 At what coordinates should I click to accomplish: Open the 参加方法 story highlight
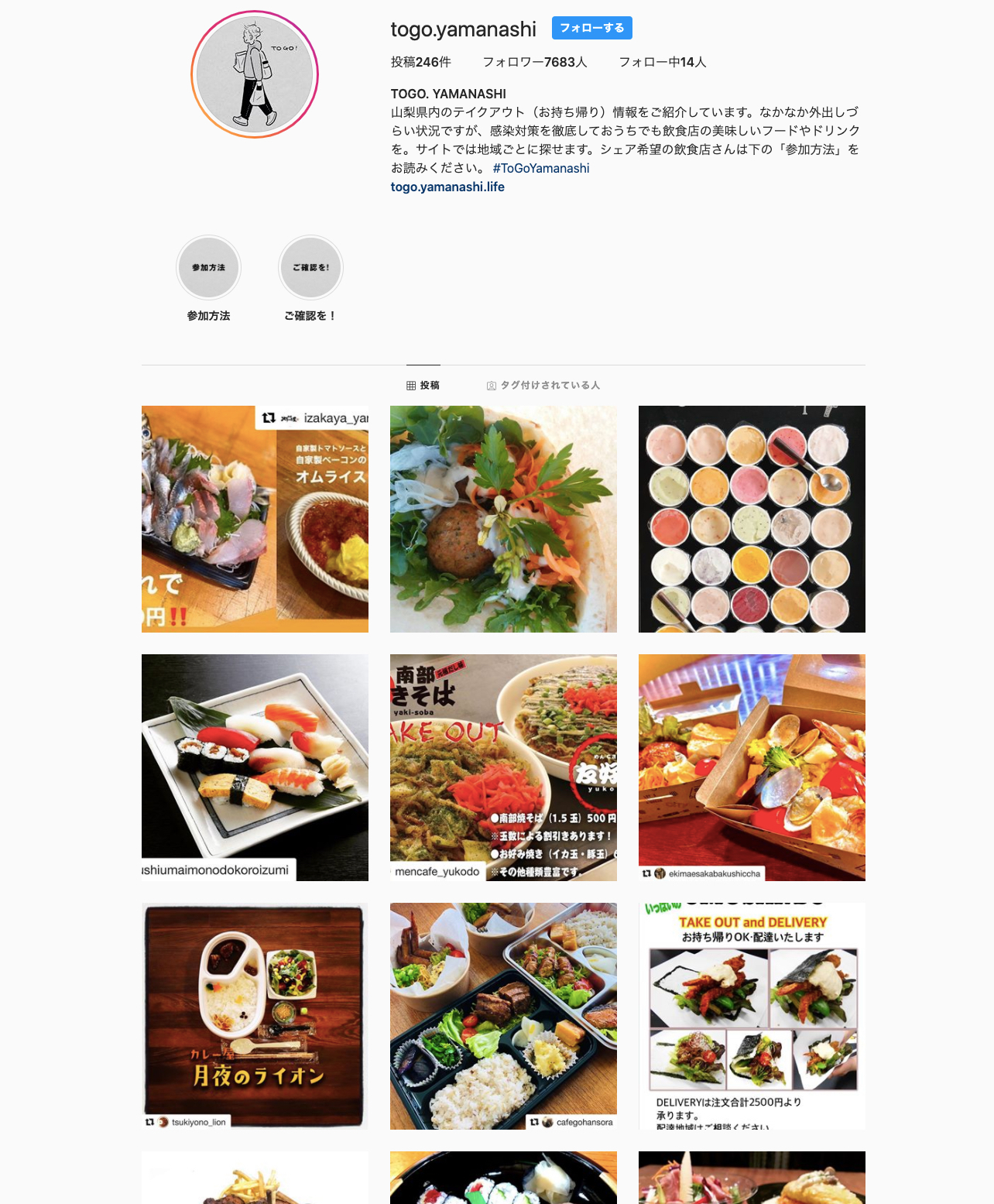point(208,268)
